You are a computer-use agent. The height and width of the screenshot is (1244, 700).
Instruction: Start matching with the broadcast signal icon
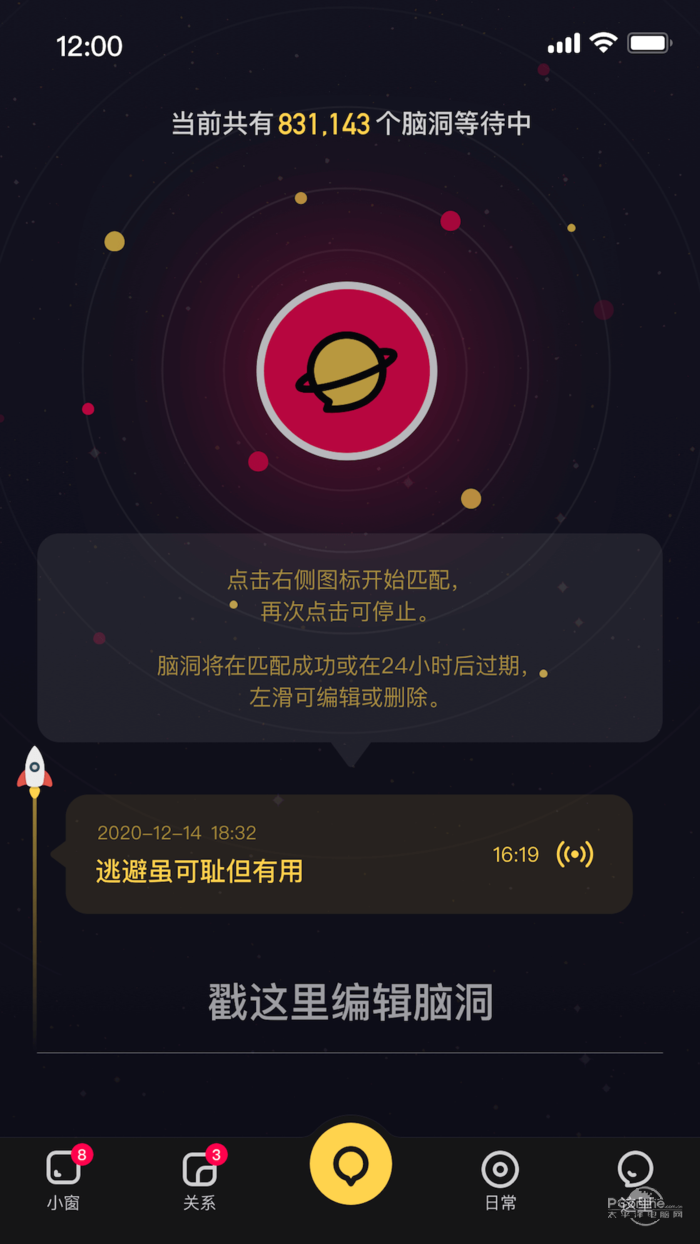coord(575,855)
